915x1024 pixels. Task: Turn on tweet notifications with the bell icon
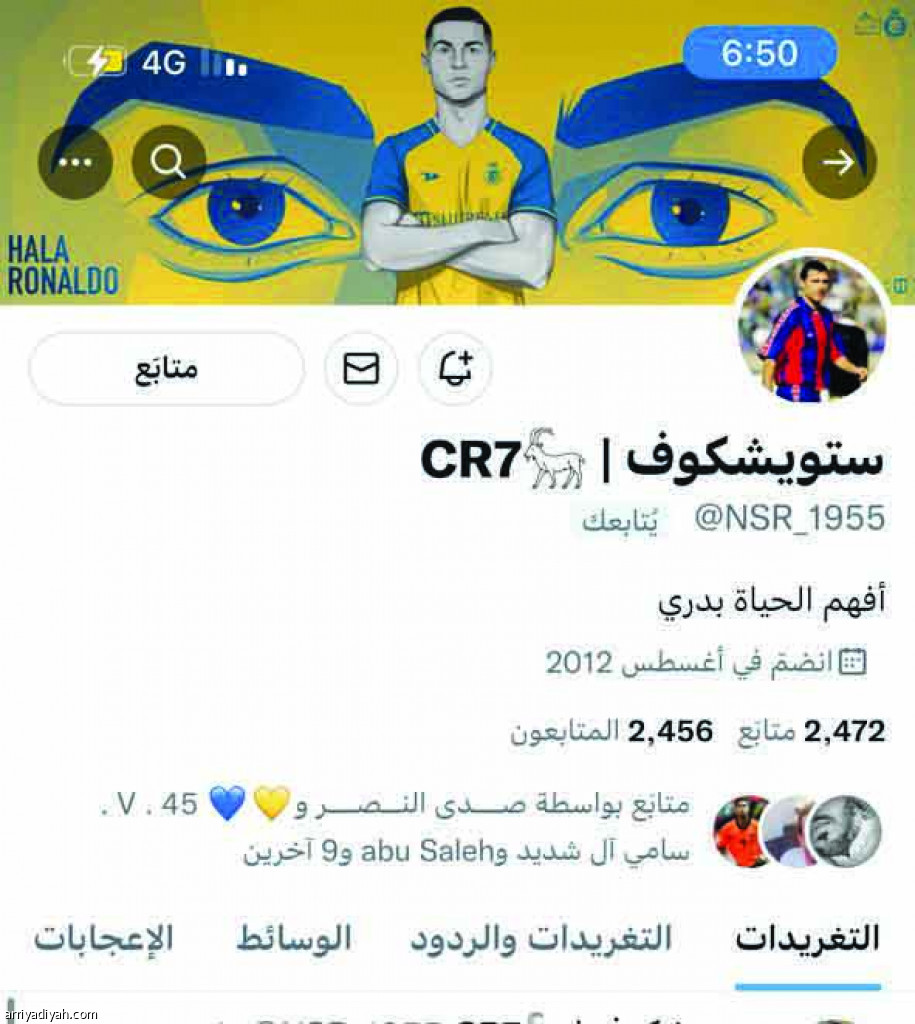coord(455,369)
